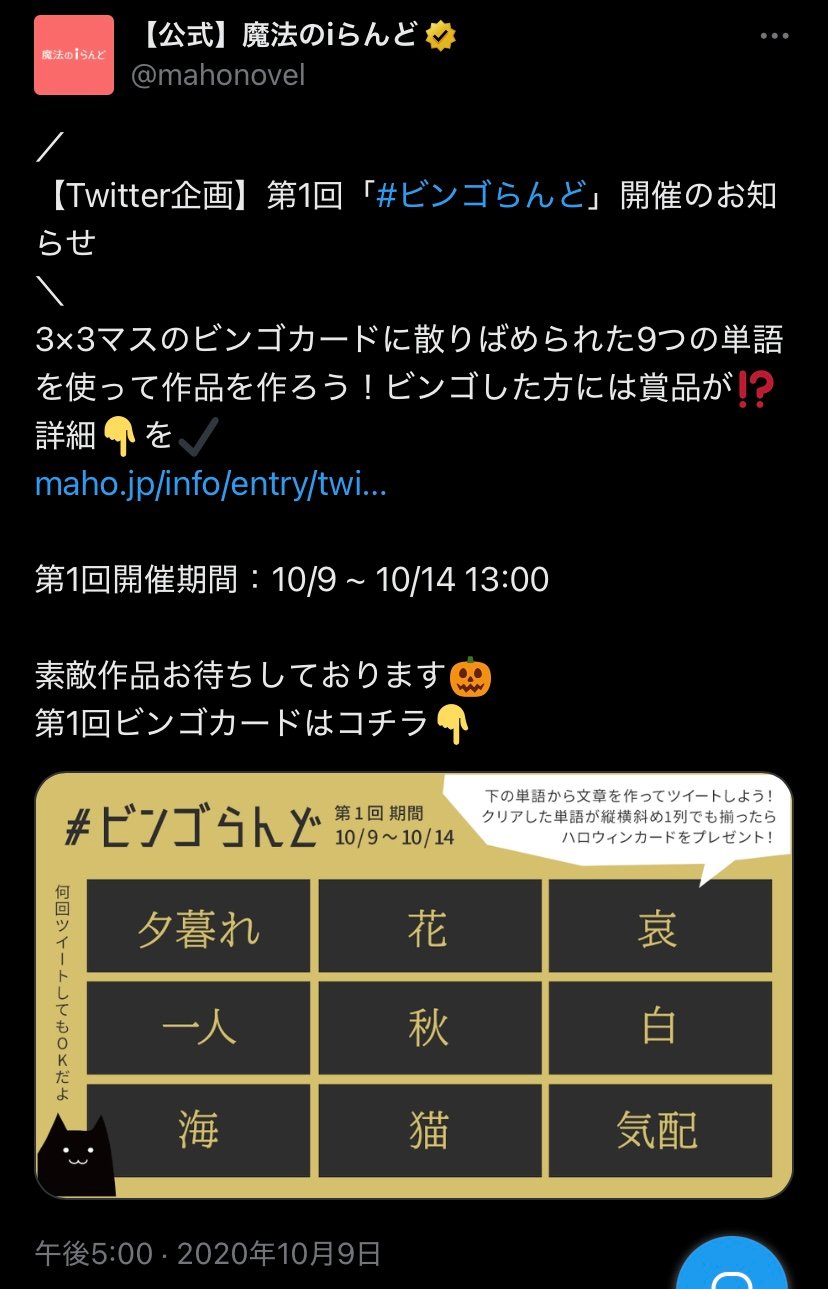Open the @mahonovel account name
The image size is (828, 1289).
pyautogui.click(x=218, y=75)
